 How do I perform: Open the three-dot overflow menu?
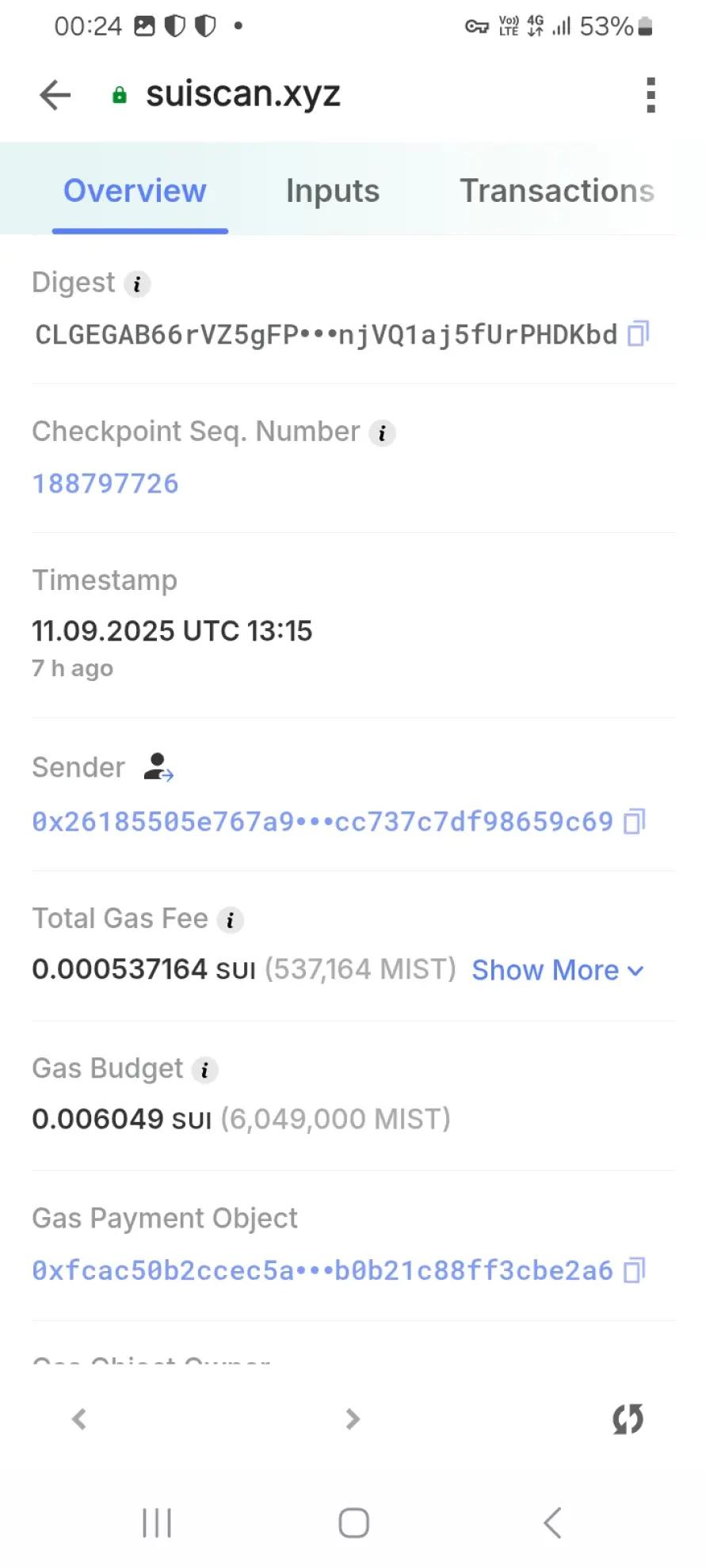click(x=651, y=95)
